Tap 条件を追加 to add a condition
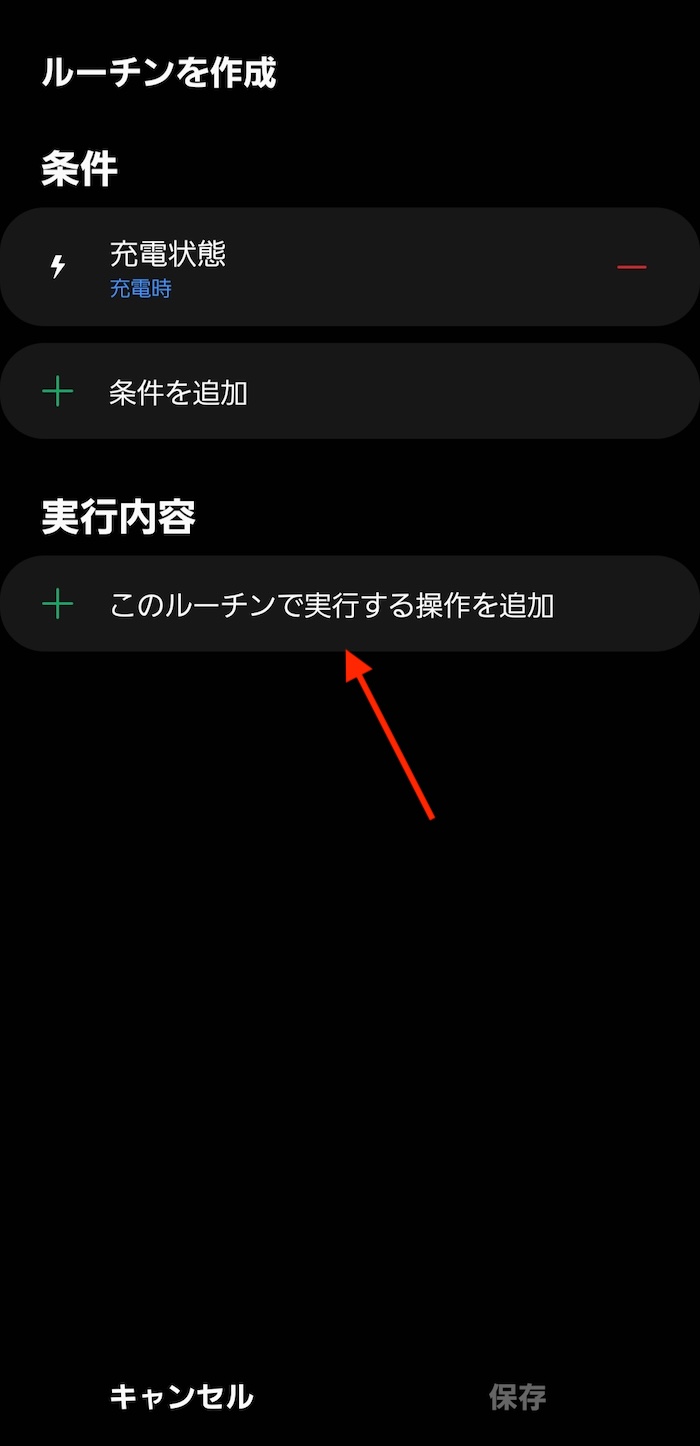Viewport: 700px width, 1446px height. tap(178, 392)
